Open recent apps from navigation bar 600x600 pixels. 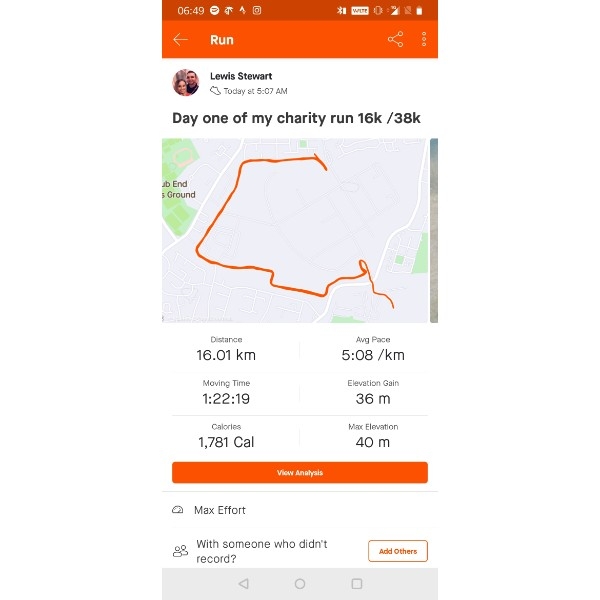click(x=356, y=583)
